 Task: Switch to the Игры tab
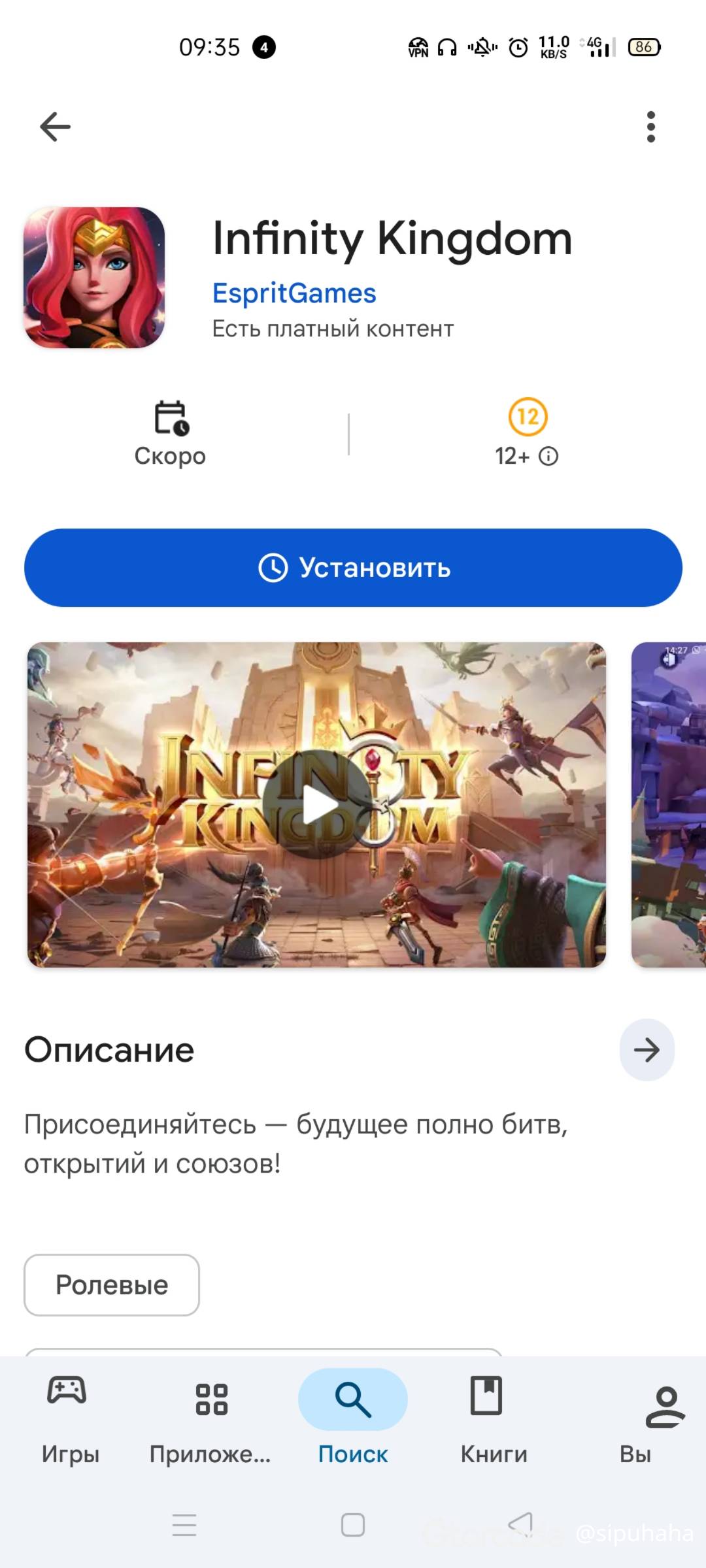[70, 1416]
